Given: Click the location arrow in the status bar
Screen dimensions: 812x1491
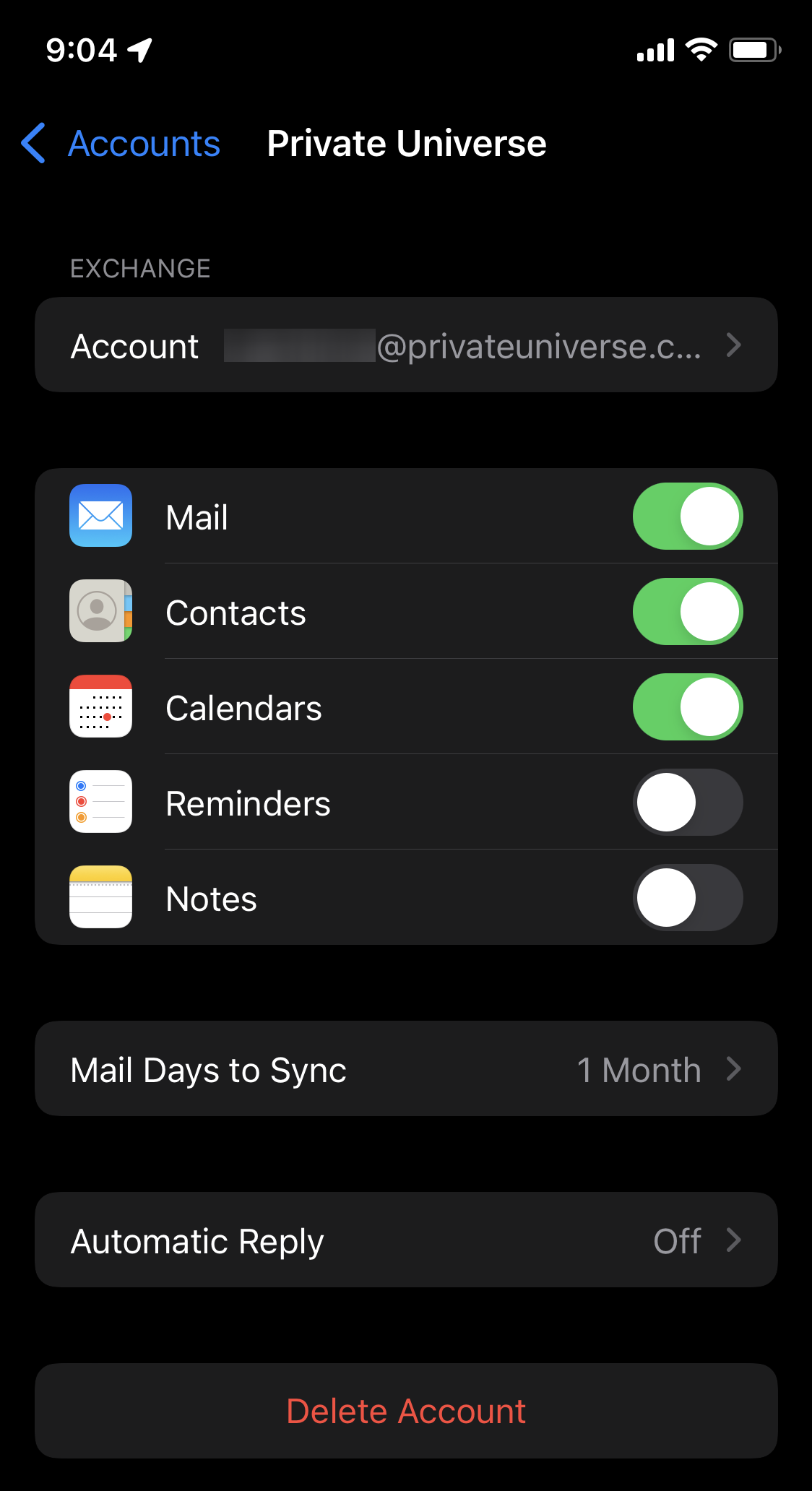Looking at the screenshot, I should tap(139, 49).
